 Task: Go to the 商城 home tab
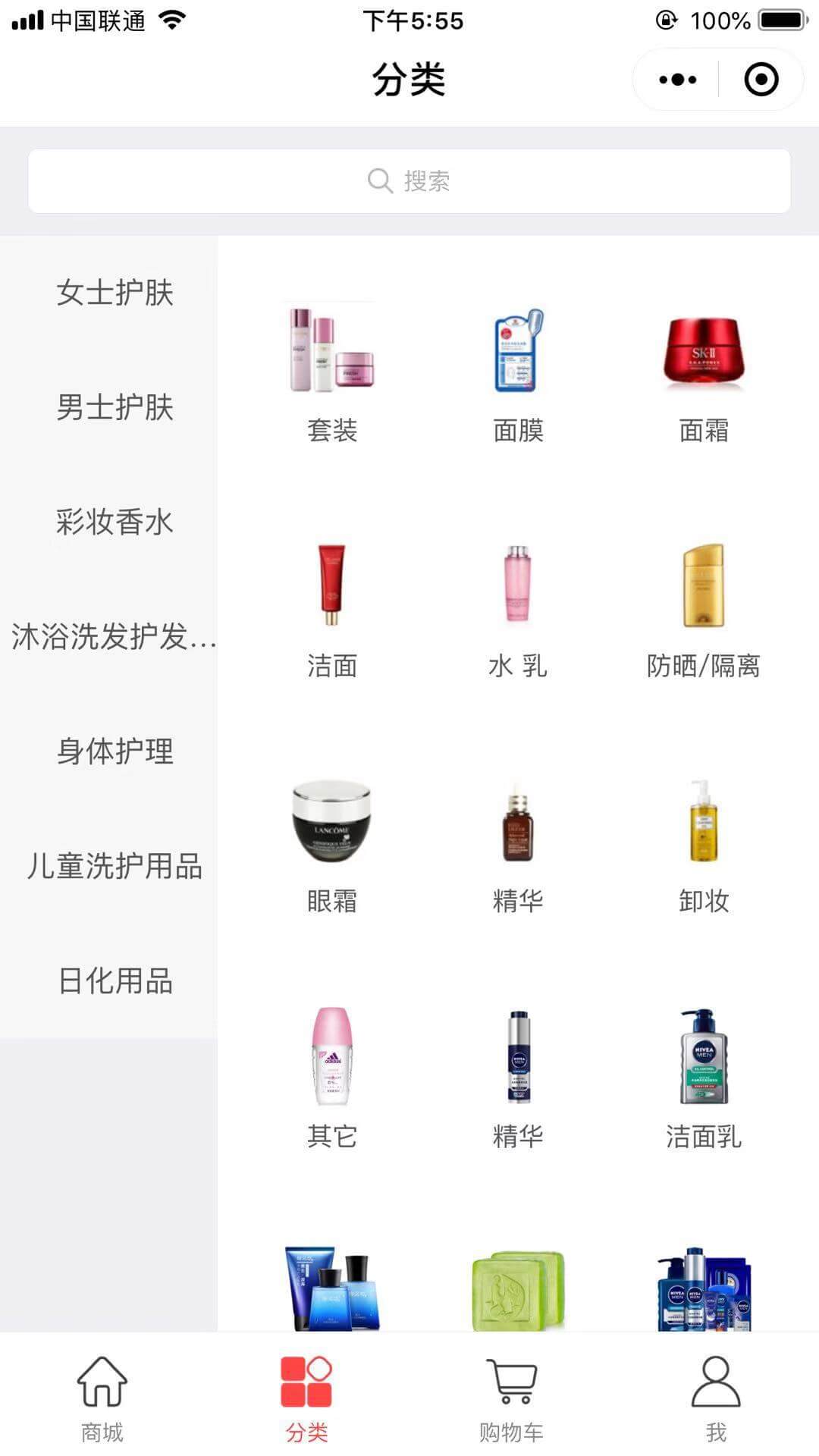(x=102, y=1398)
